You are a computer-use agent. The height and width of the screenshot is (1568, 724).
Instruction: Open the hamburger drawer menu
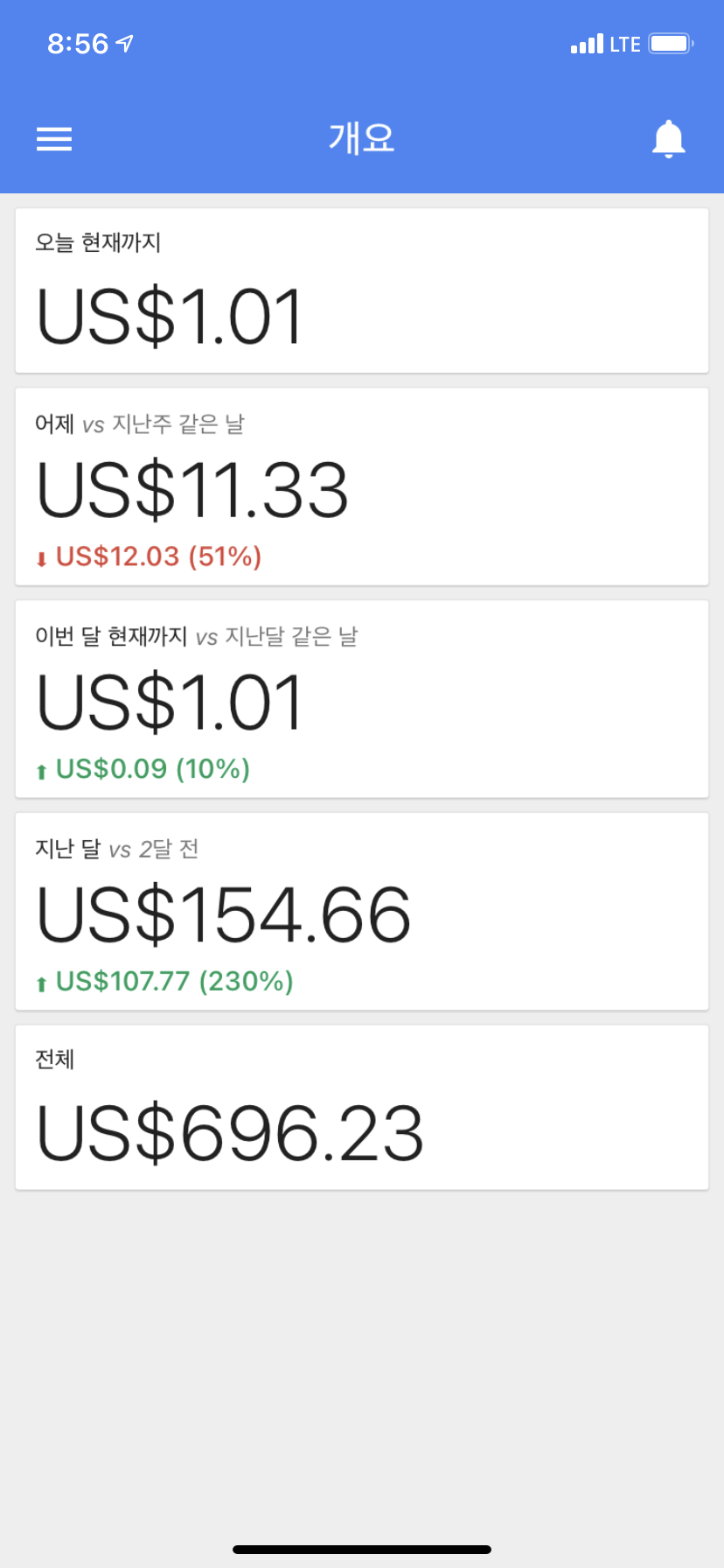(54, 139)
